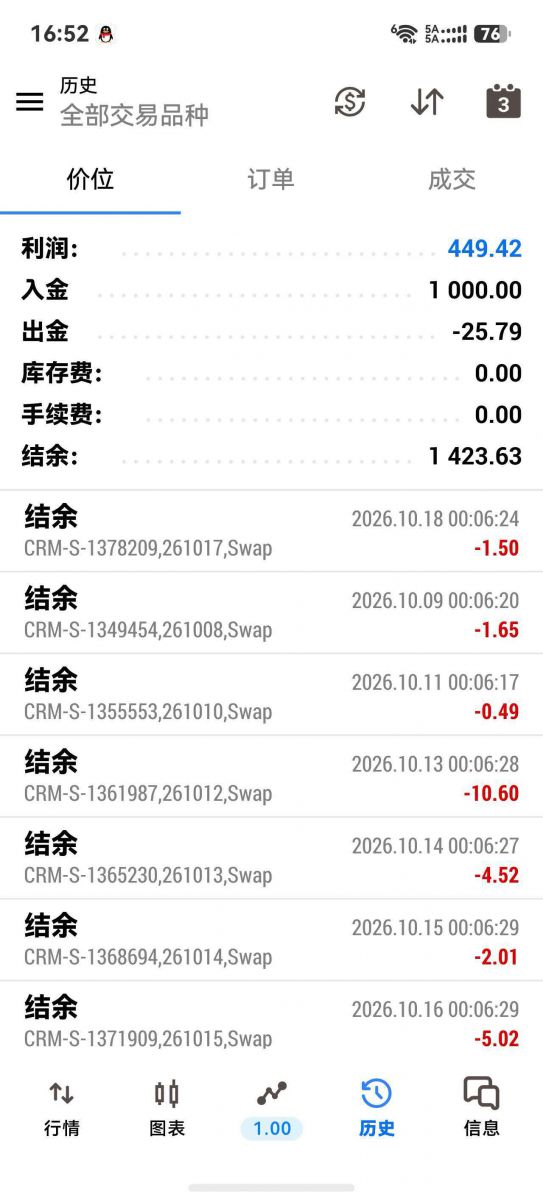Switch to the 订单 tab
Viewport: 543px width, 1200px height.
(x=271, y=179)
